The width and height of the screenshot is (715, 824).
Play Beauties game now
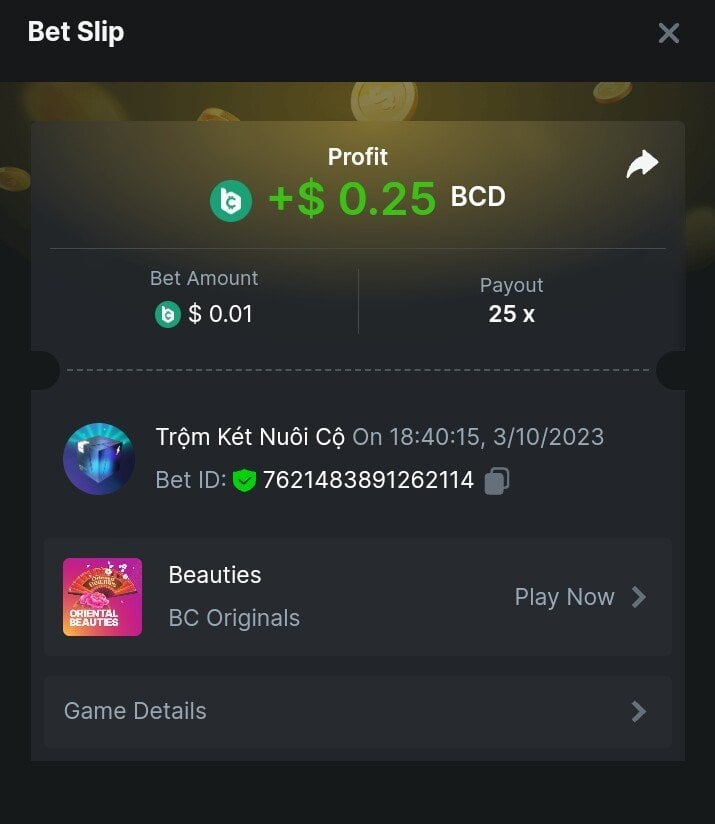tap(579, 597)
